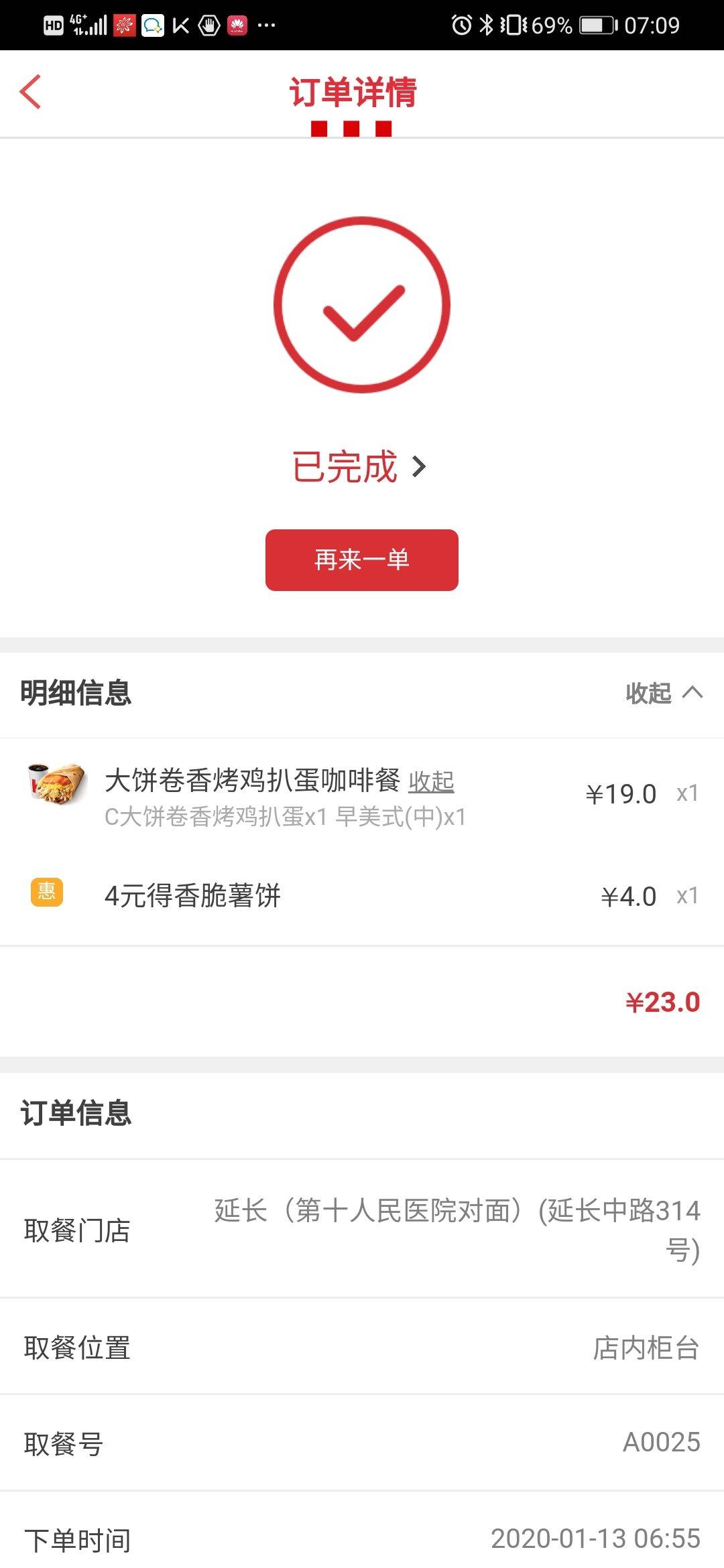Go back from order details
The image size is (724, 1568).
(x=31, y=92)
